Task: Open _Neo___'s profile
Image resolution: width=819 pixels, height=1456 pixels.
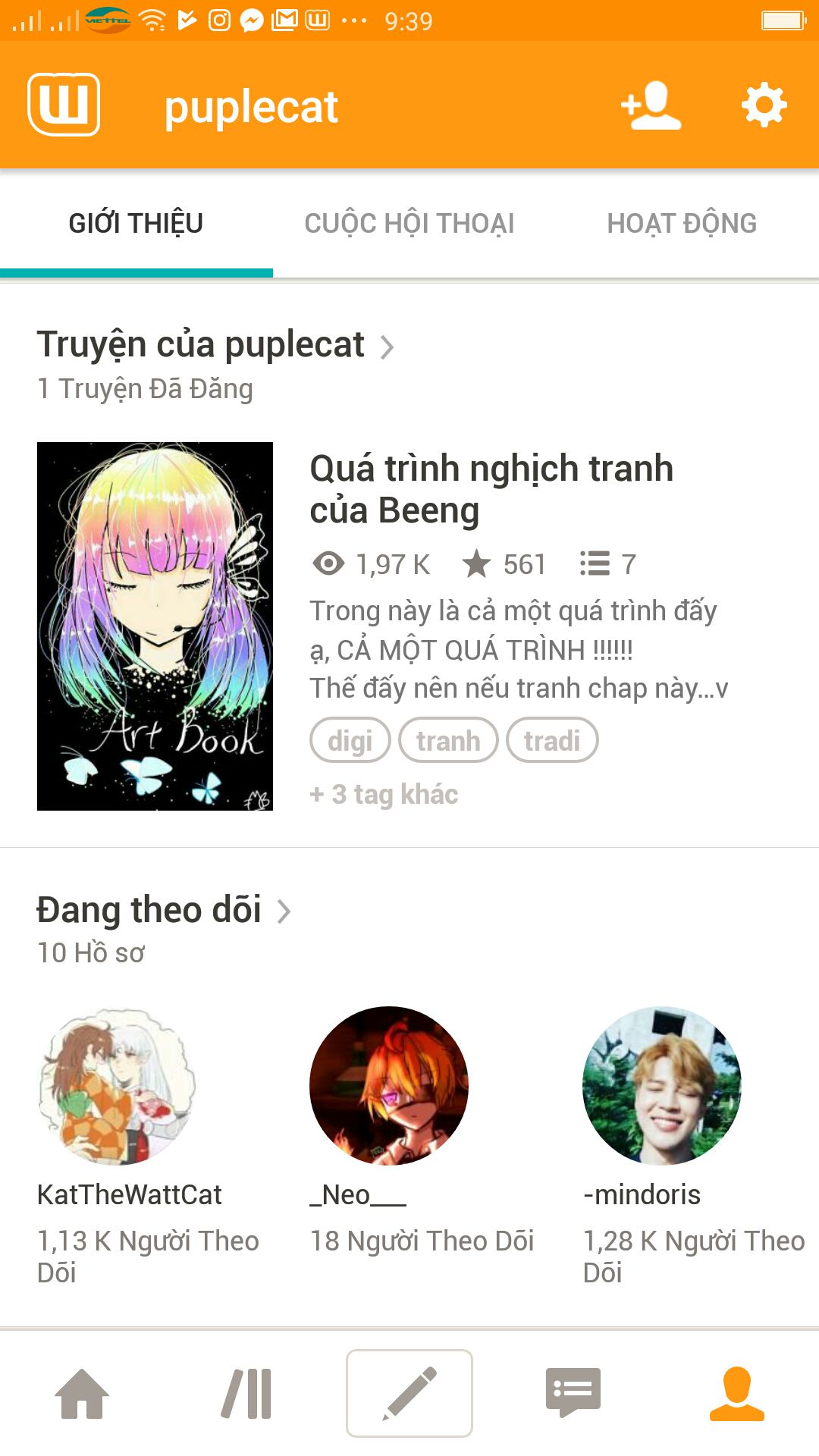Action: [389, 1085]
